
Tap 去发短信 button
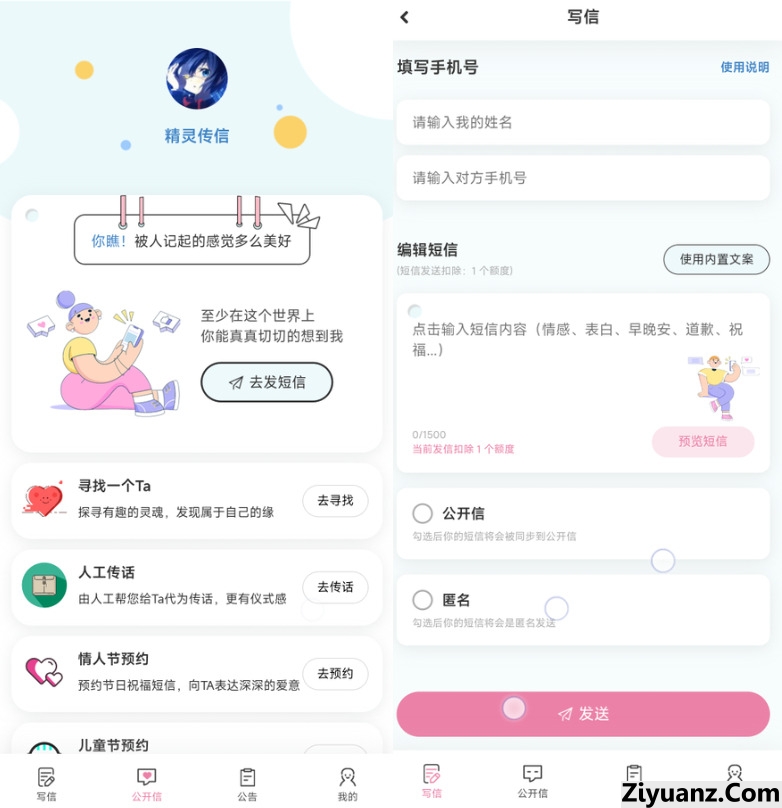266,382
